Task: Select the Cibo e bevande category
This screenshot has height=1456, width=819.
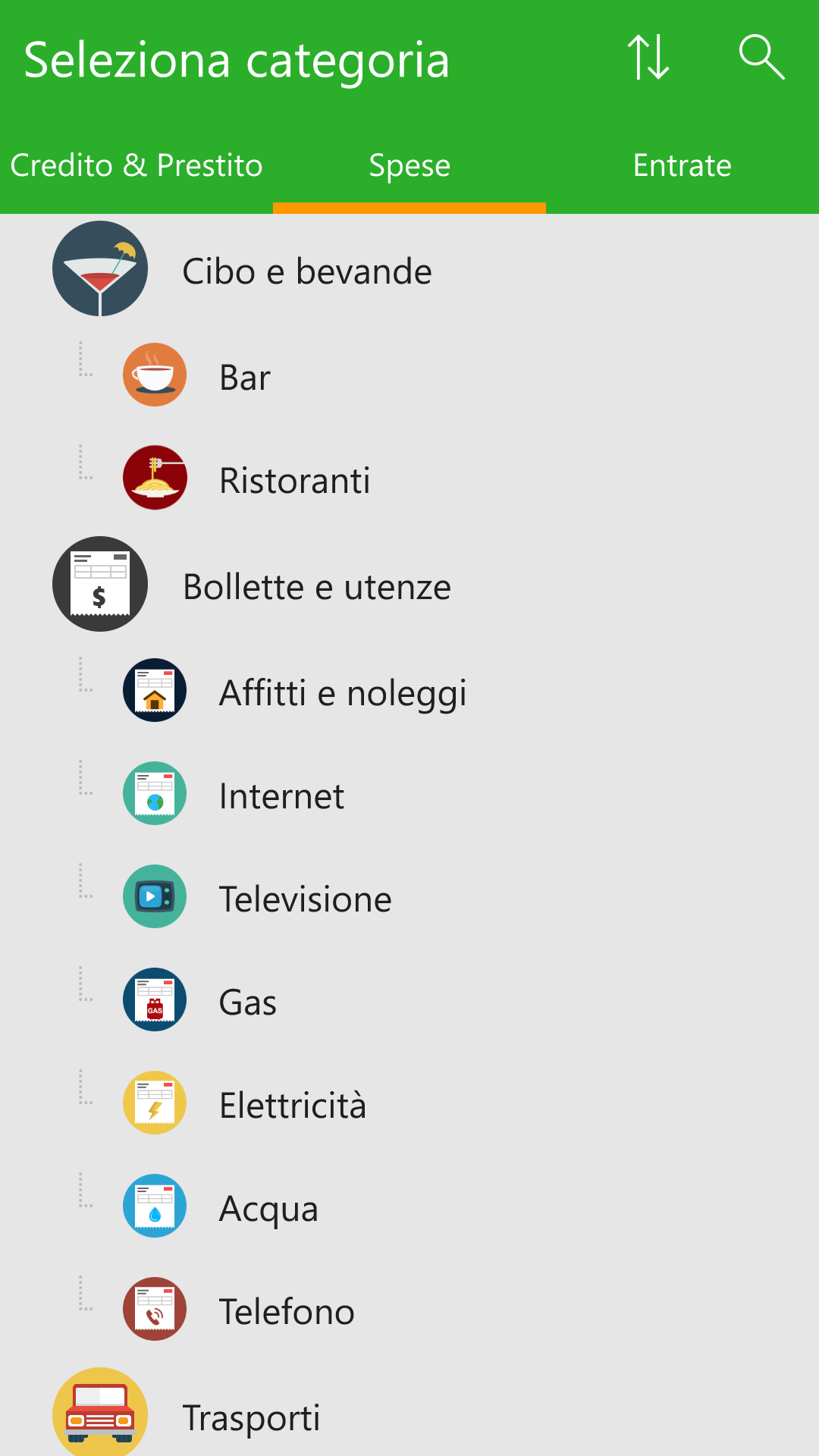Action: pos(409,269)
